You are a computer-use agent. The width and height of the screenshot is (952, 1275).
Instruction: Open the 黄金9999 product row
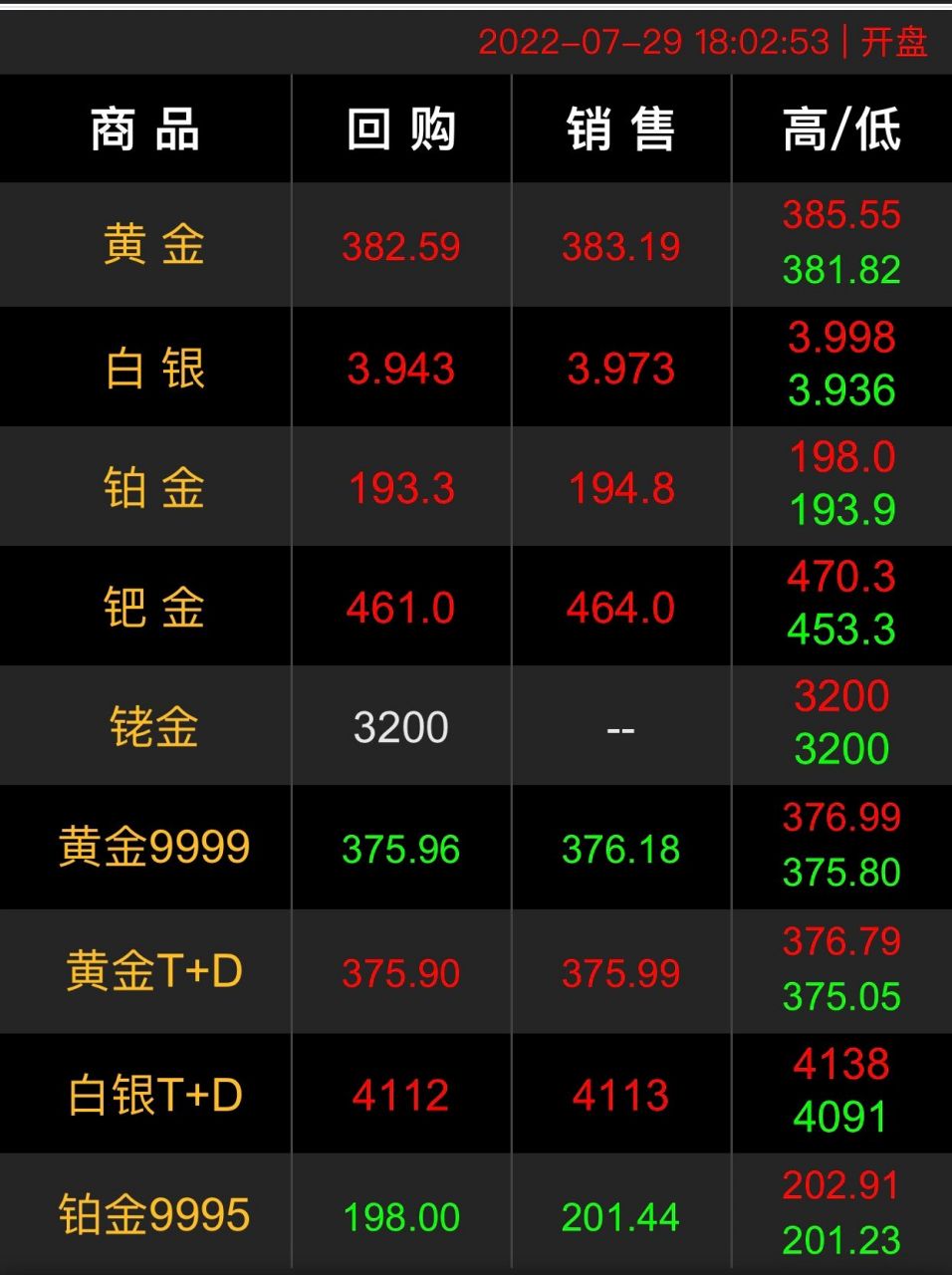point(142,849)
